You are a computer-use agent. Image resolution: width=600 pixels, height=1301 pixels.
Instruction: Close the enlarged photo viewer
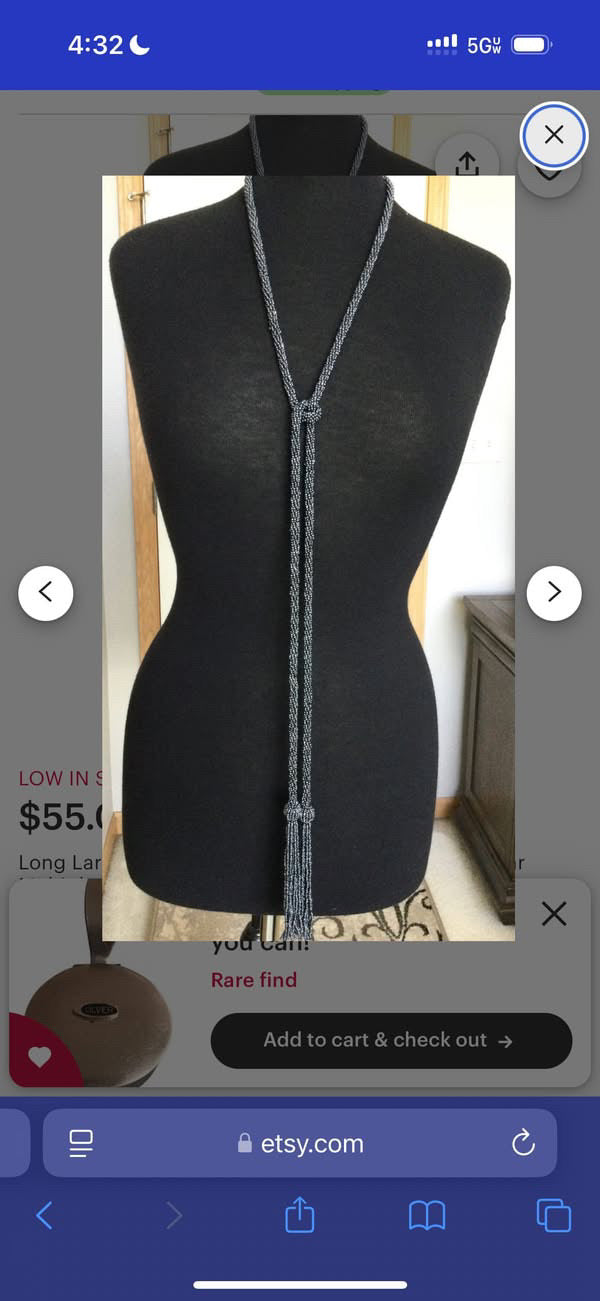point(554,135)
